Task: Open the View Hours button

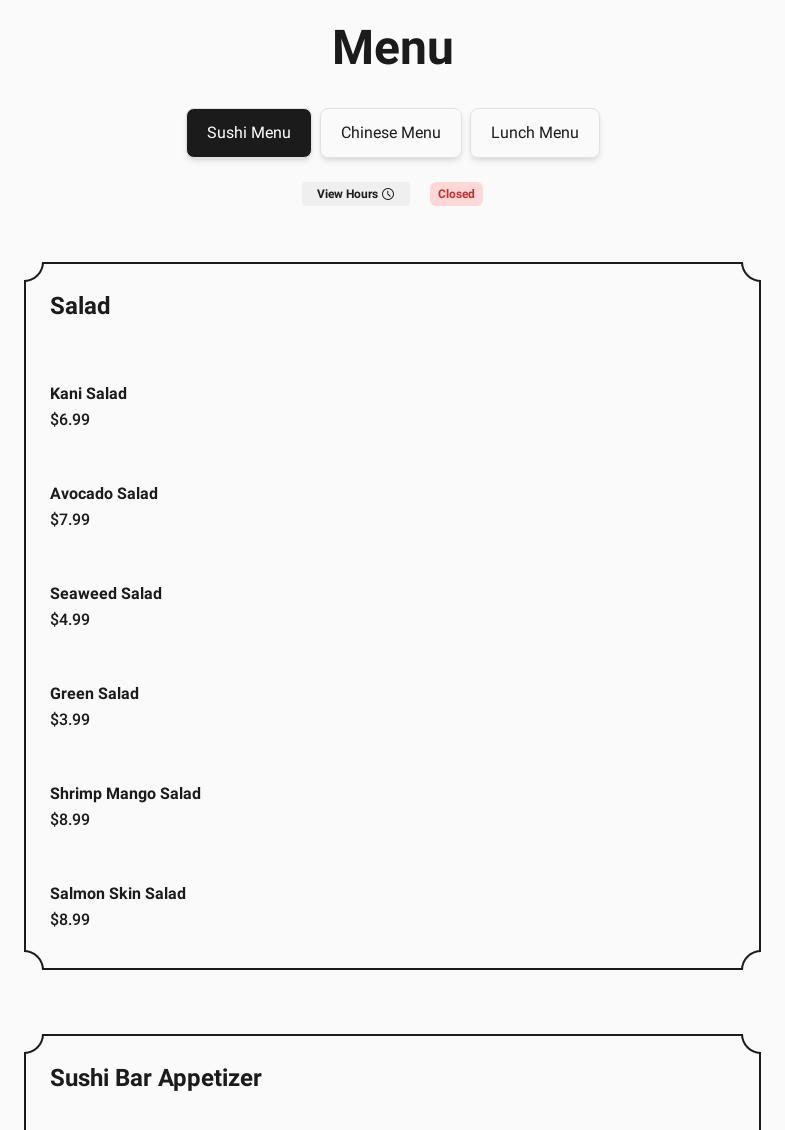Action: pos(355,194)
